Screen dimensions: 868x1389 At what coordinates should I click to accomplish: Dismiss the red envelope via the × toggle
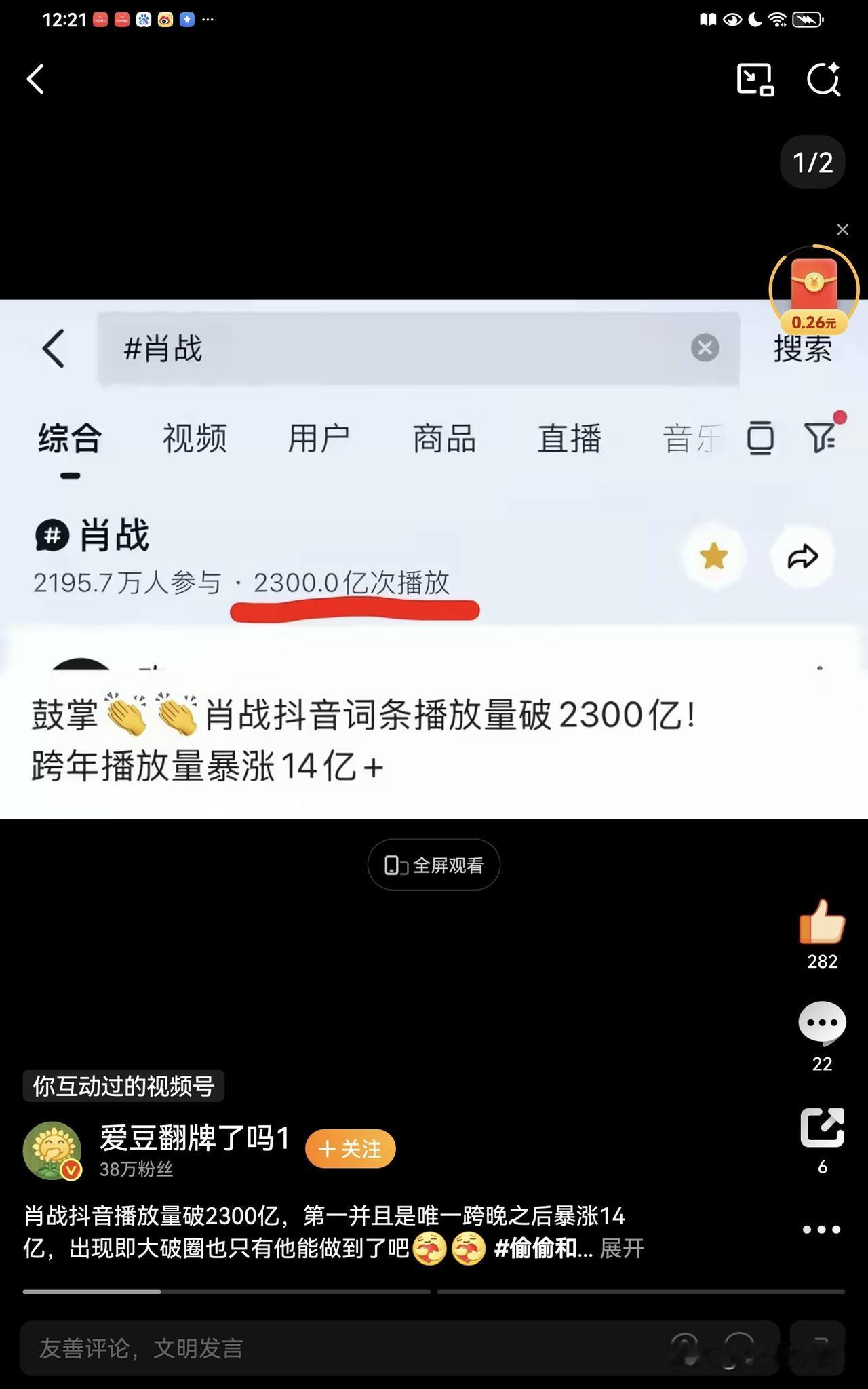coord(843,230)
